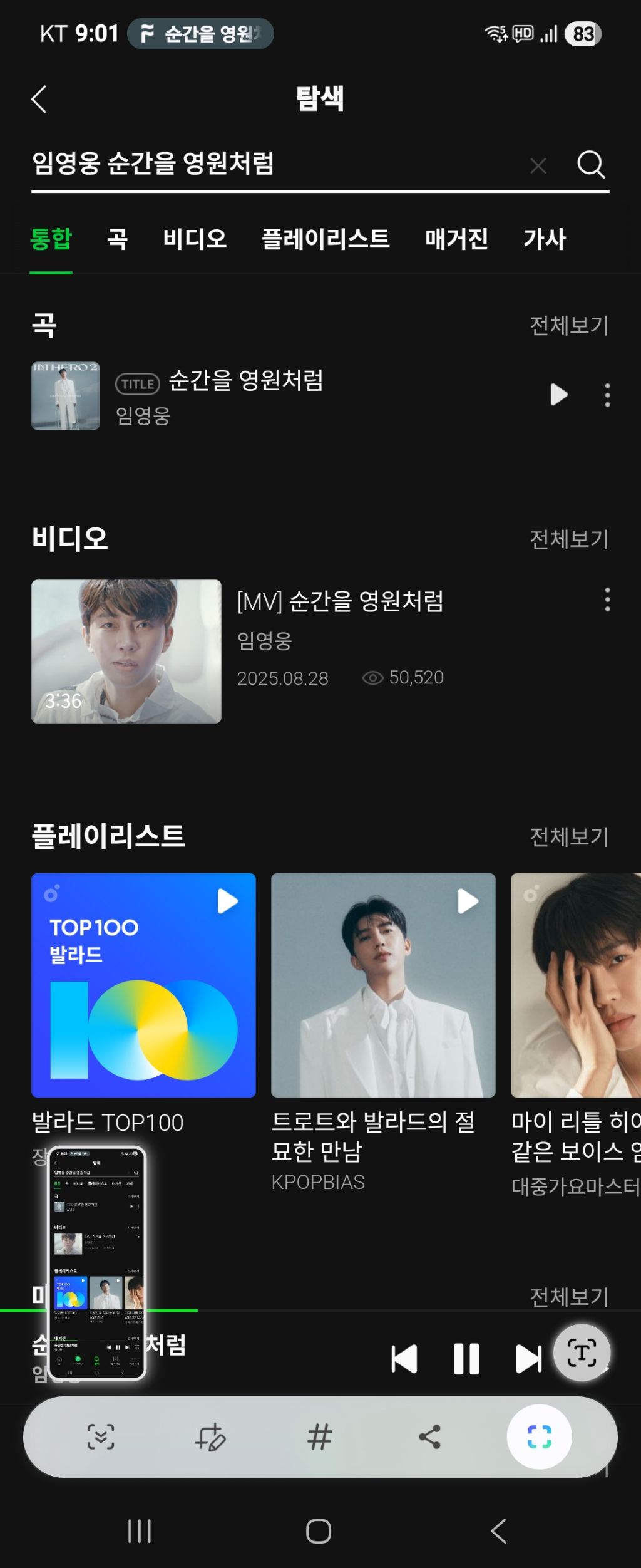This screenshot has width=641, height=1568.
Task: Switch to the 비디오 tab
Action: (x=195, y=239)
